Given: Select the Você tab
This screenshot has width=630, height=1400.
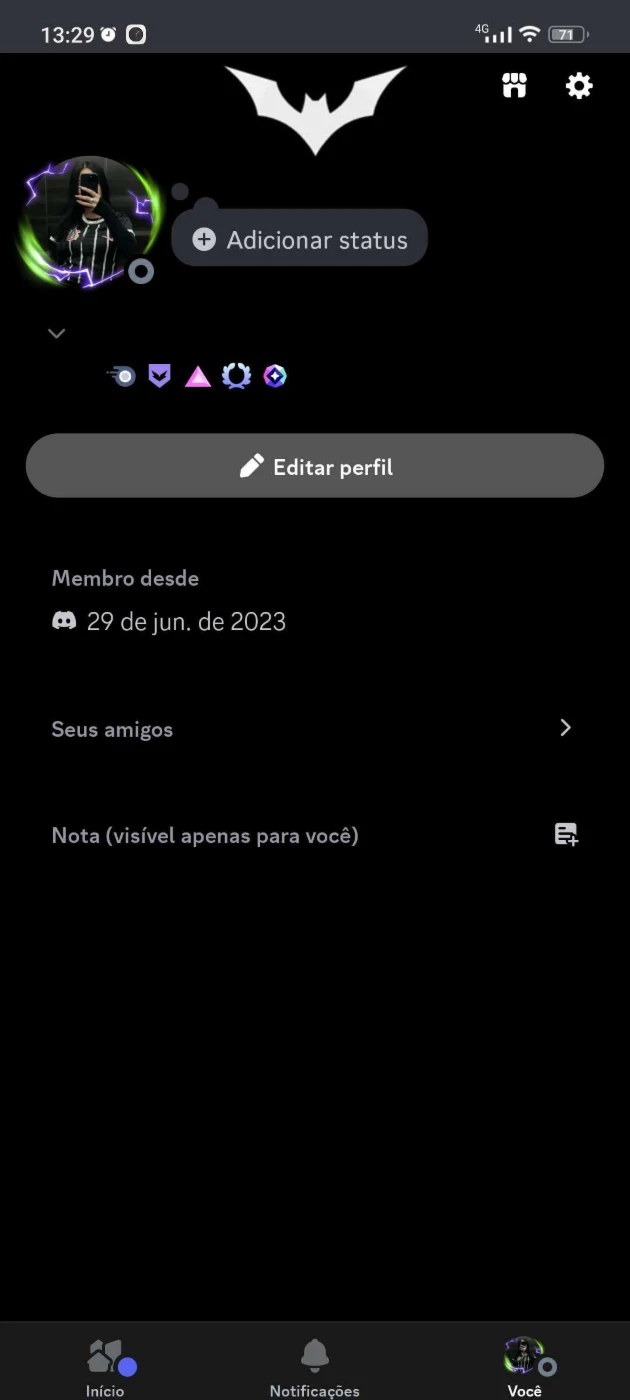Looking at the screenshot, I should pyautogui.click(x=525, y=1367).
